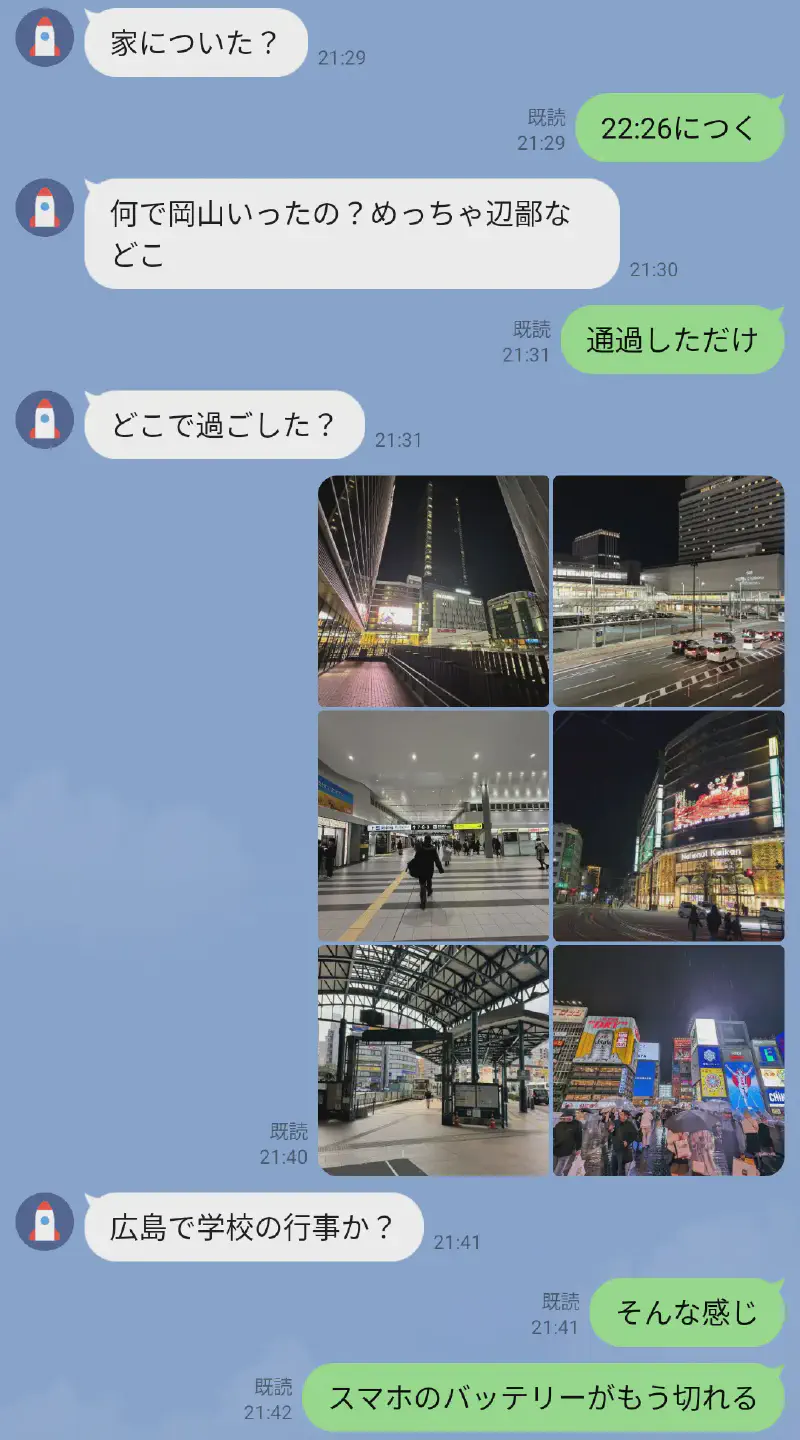Open the photo of the building with a red billboard

pos(668,826)
